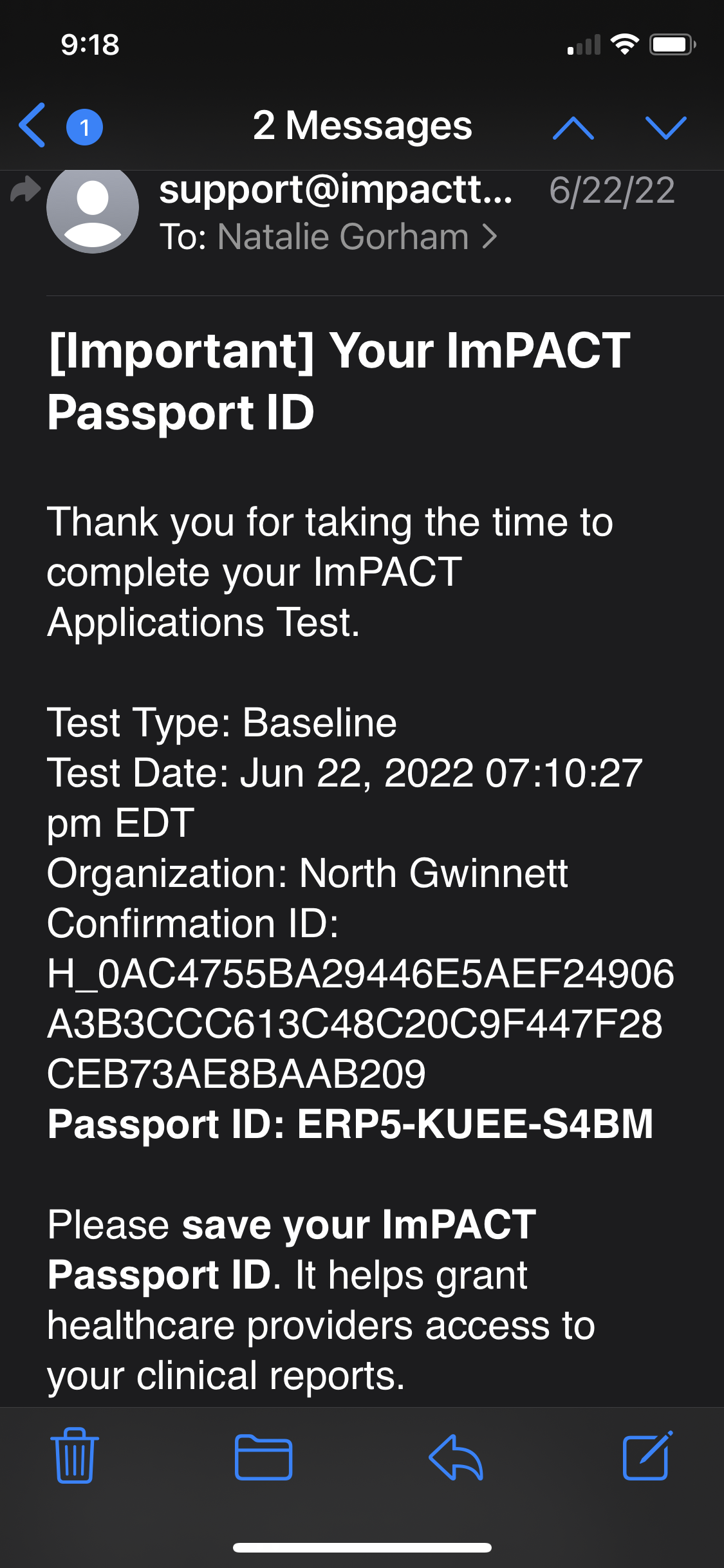Jump to the previous message with up arrow

pos(573,127)
